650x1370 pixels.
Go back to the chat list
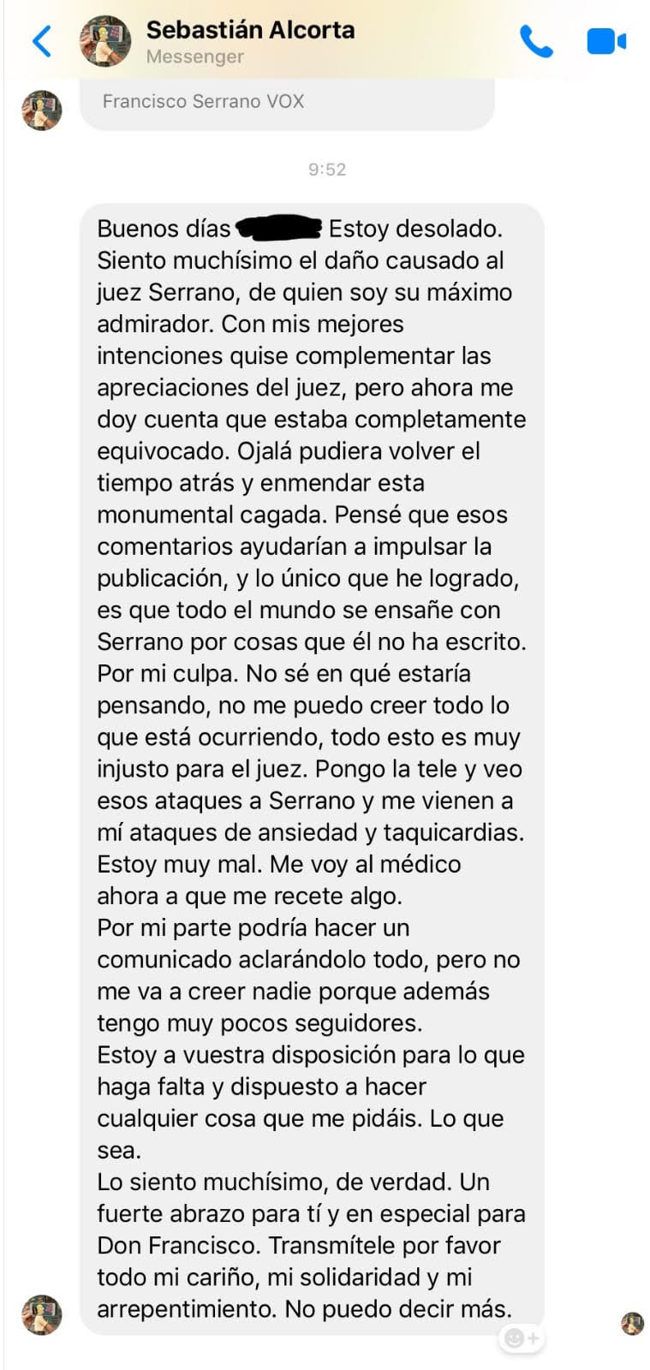tap(42, 41)
